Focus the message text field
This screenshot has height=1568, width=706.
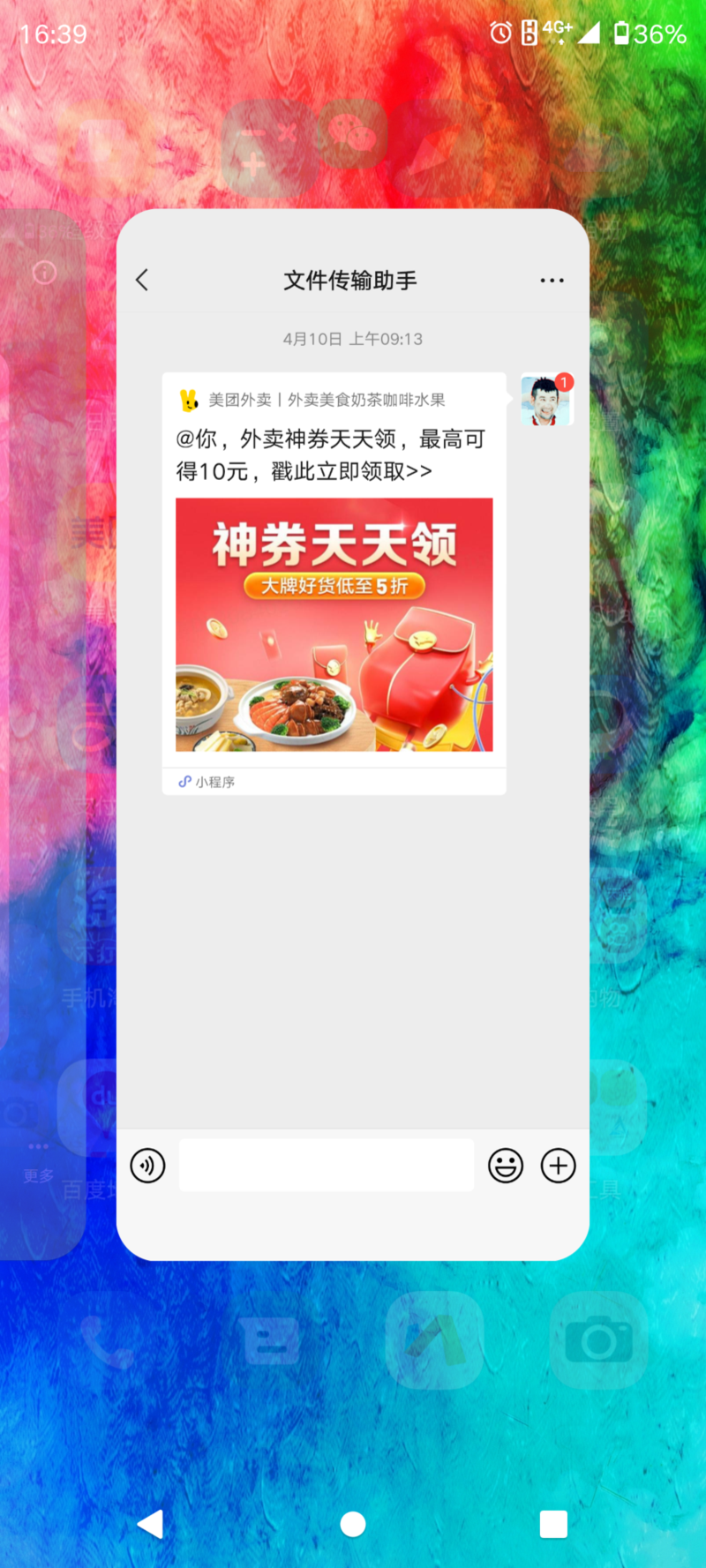pos(327,1165)
